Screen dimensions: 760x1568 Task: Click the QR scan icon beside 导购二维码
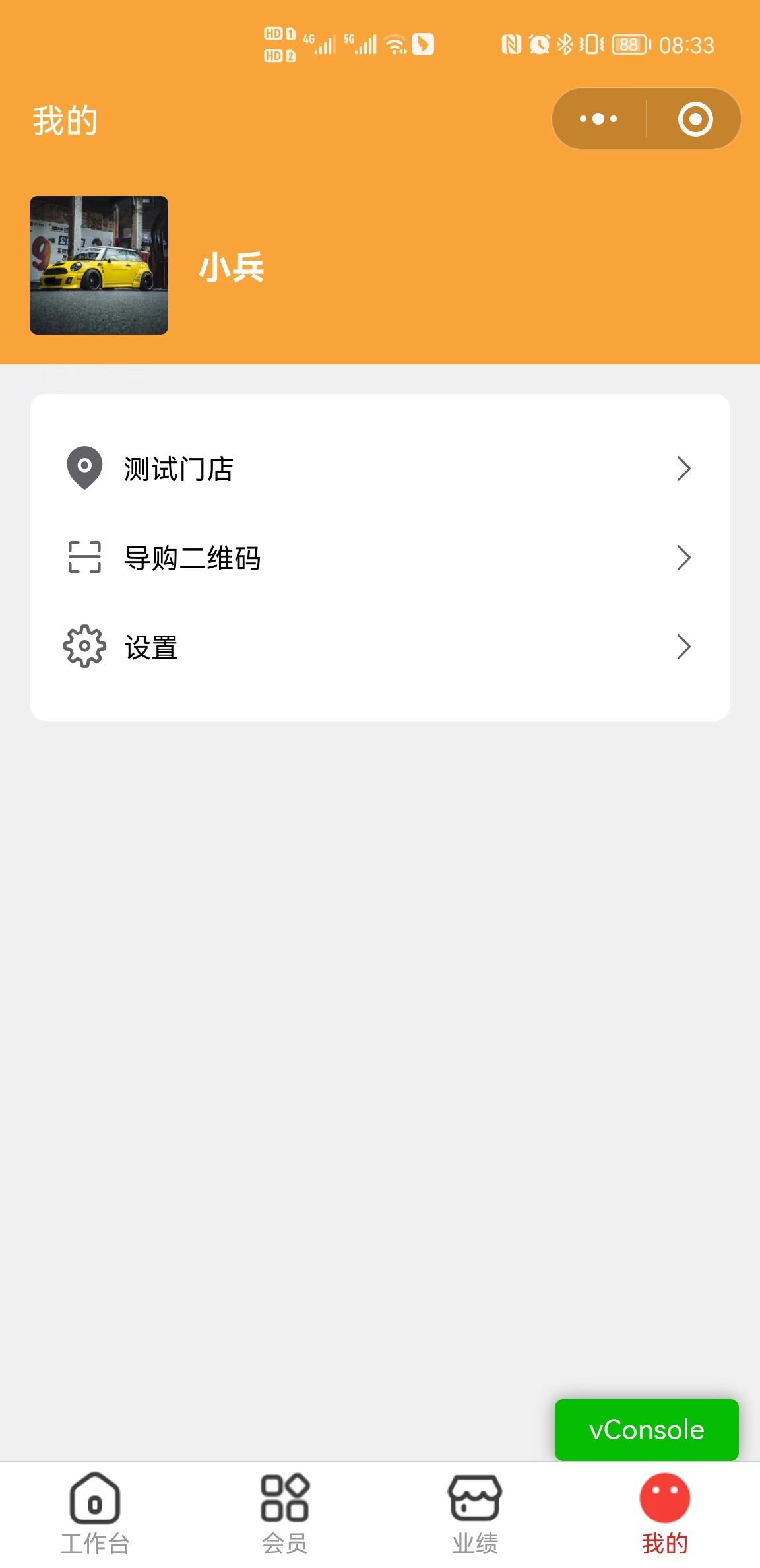point(83,558)
